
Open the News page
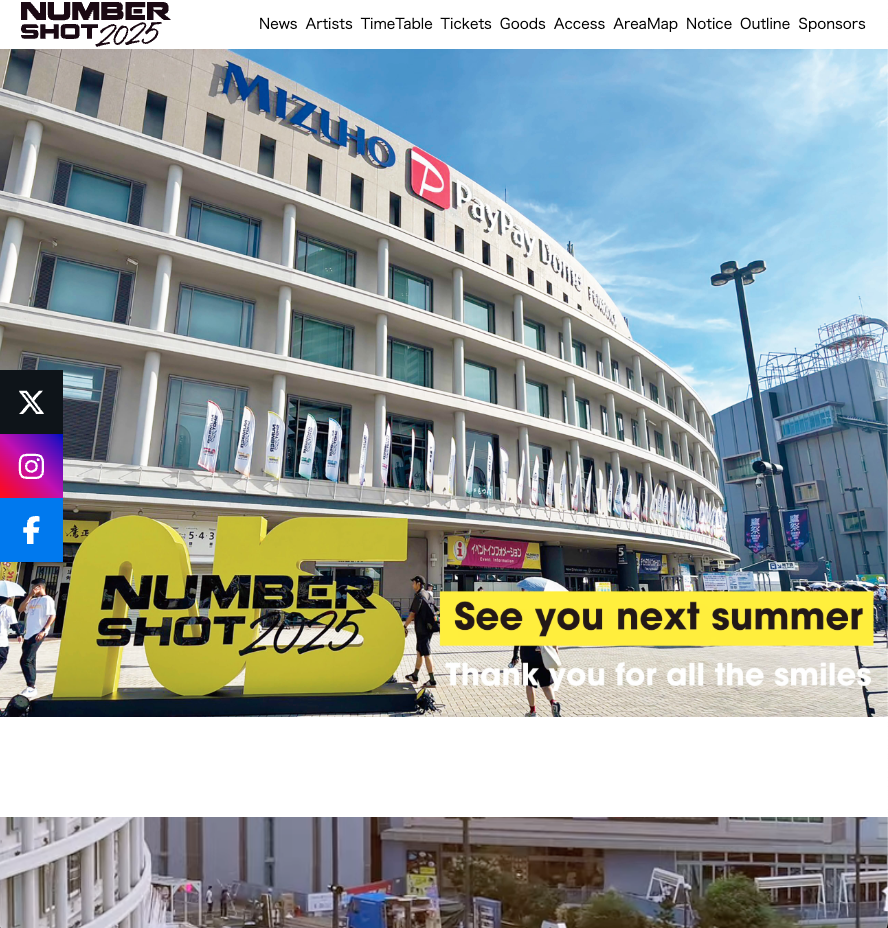tap(278, 24)
